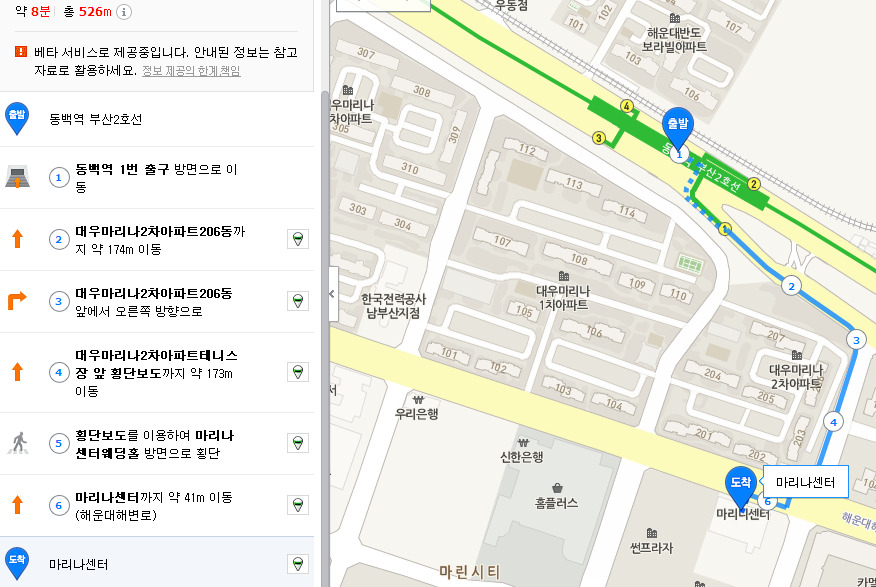Show step 3 오른쪽 방향 location pin

point(297,301)
